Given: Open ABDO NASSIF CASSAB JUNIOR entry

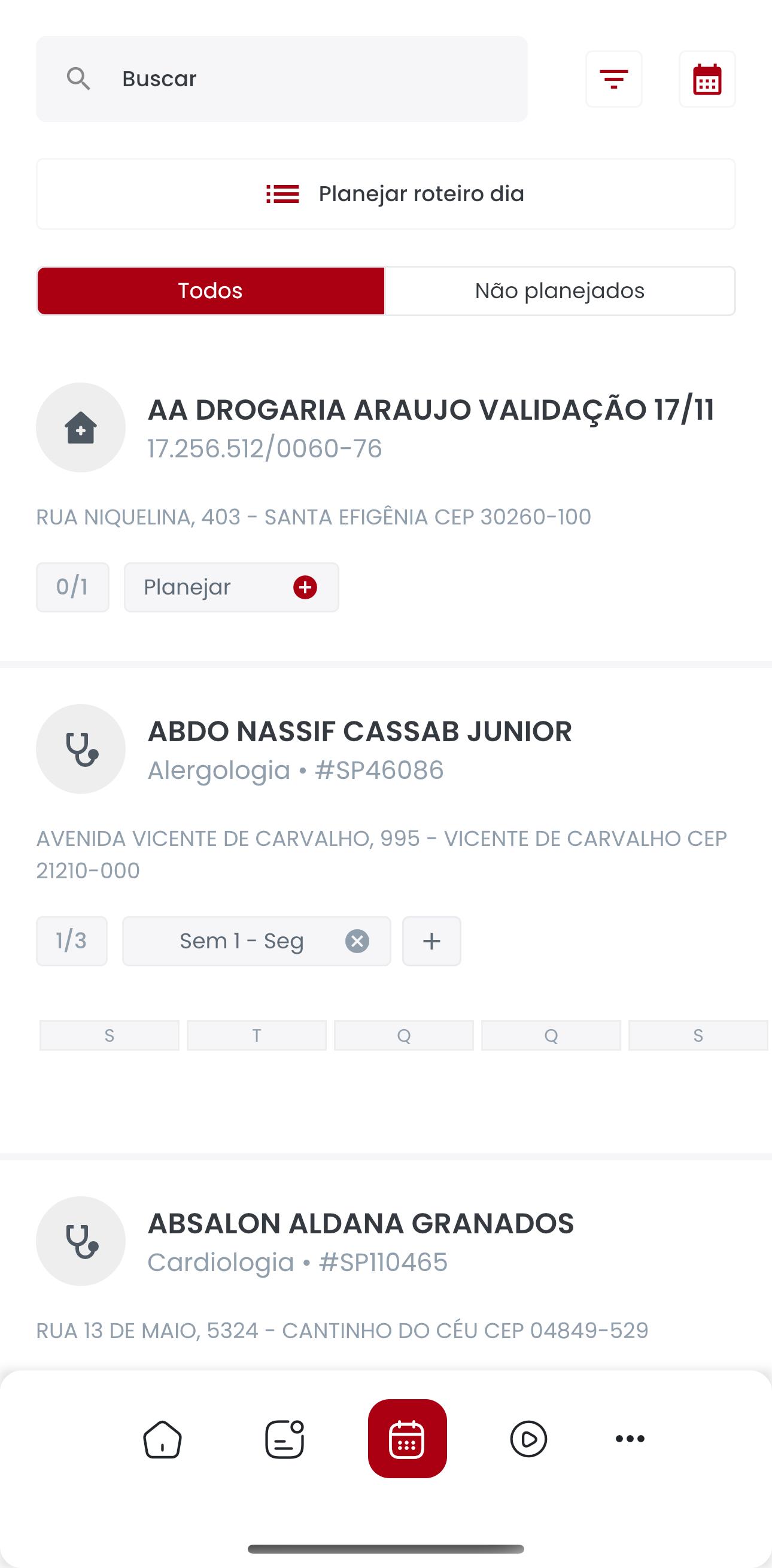Looking at the screenshot, I should pyautogui.click(x=360, y=731).
